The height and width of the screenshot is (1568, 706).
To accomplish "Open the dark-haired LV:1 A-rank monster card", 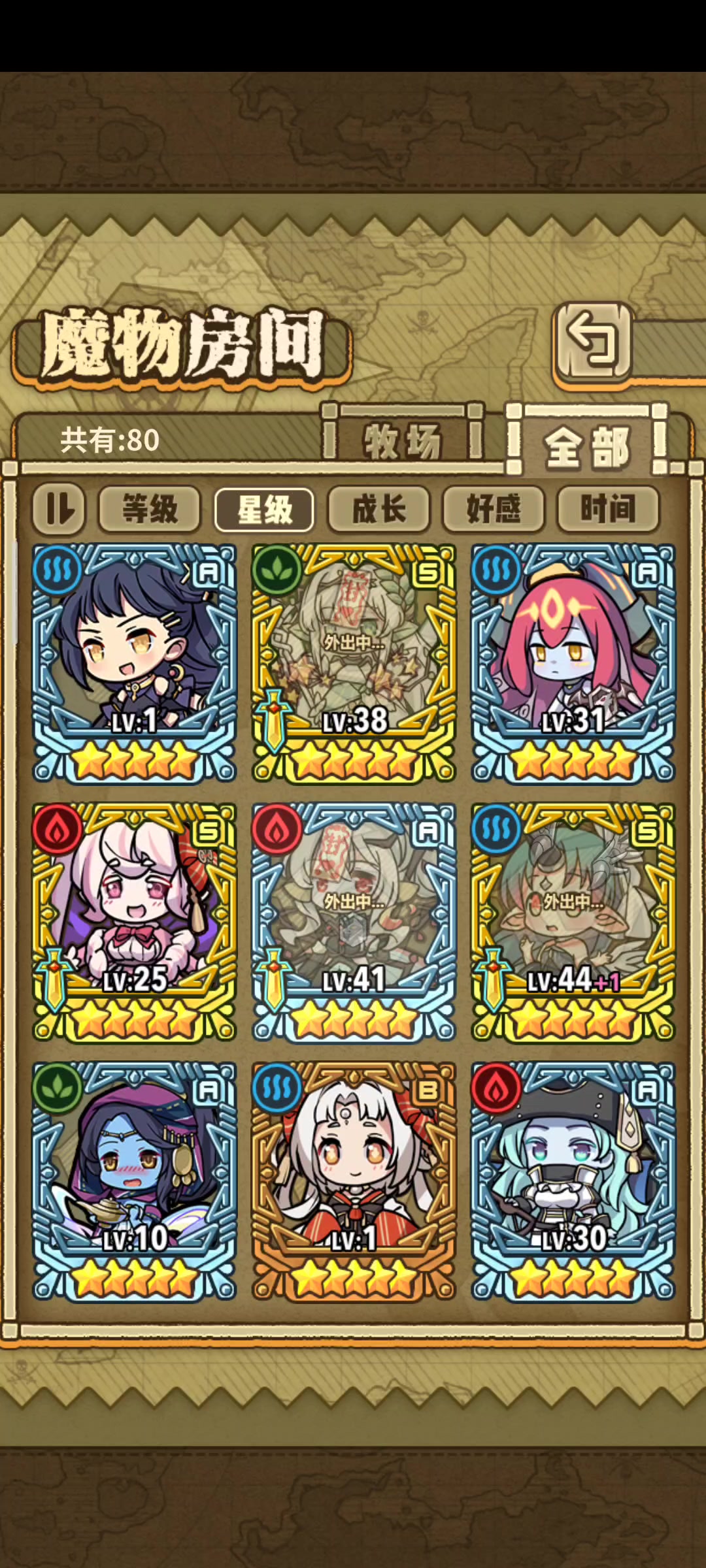I will click(x=134, y=663).
